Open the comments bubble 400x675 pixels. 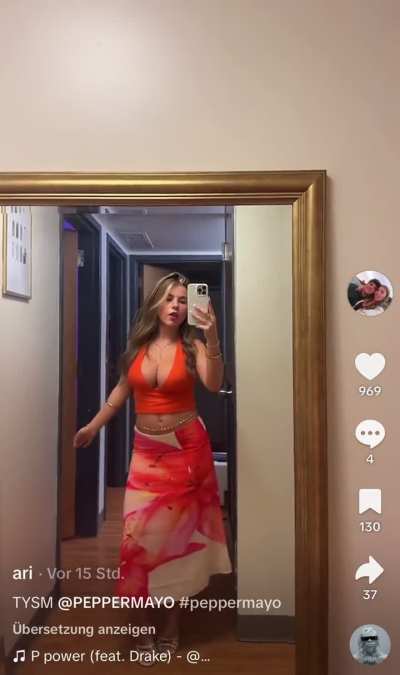(x=370, y=434)
